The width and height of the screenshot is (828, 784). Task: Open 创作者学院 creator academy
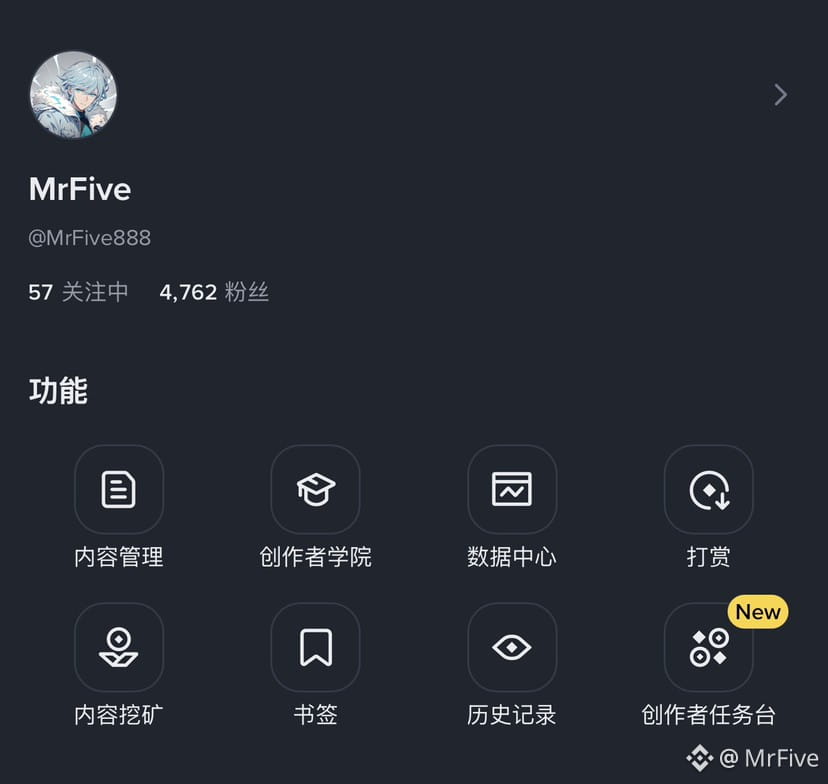point(315,490)
